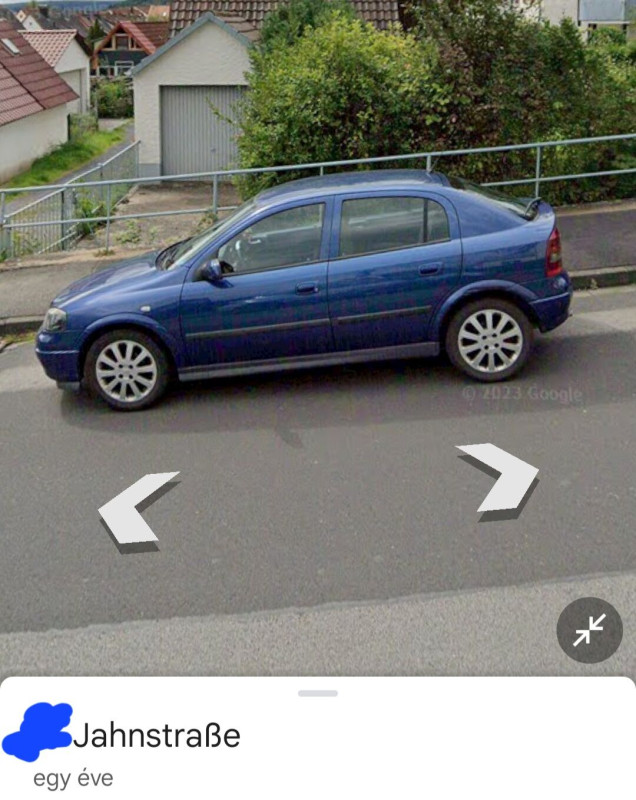Move right along the street
636x800 pixels.
point(501,477)
